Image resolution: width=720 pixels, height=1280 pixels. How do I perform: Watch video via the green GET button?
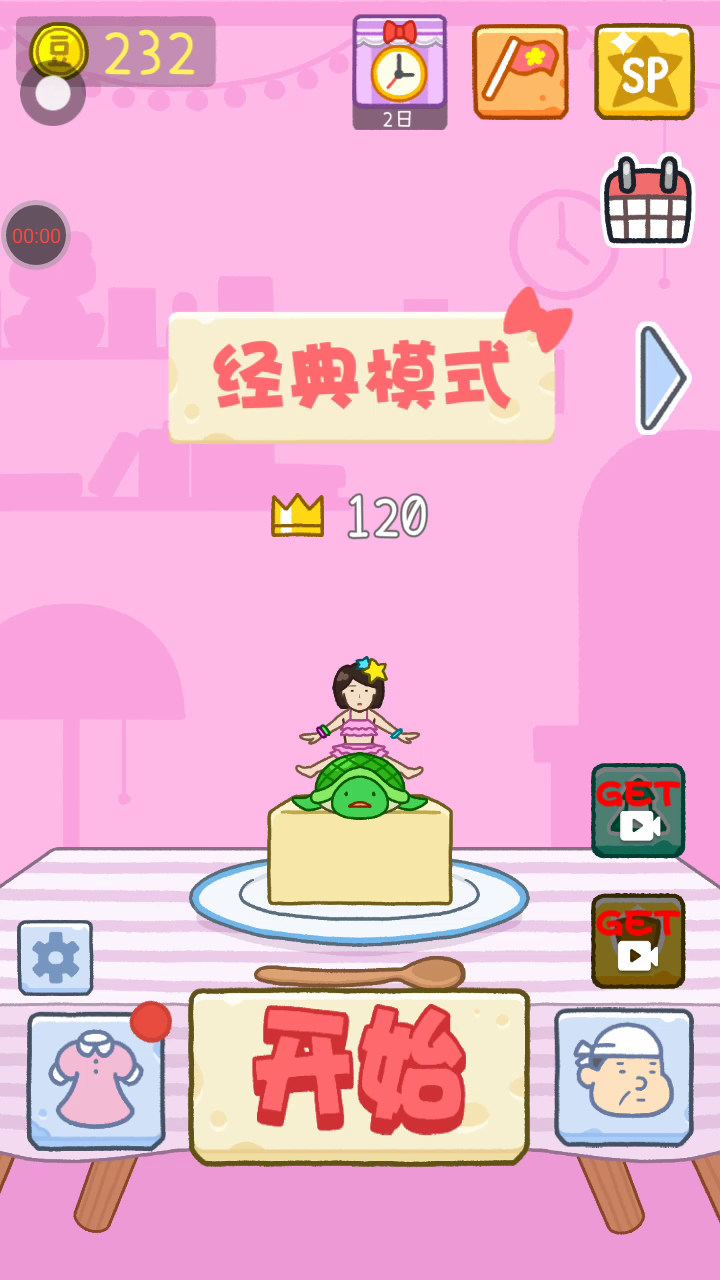pyautogui.click(x=638, y=811)
